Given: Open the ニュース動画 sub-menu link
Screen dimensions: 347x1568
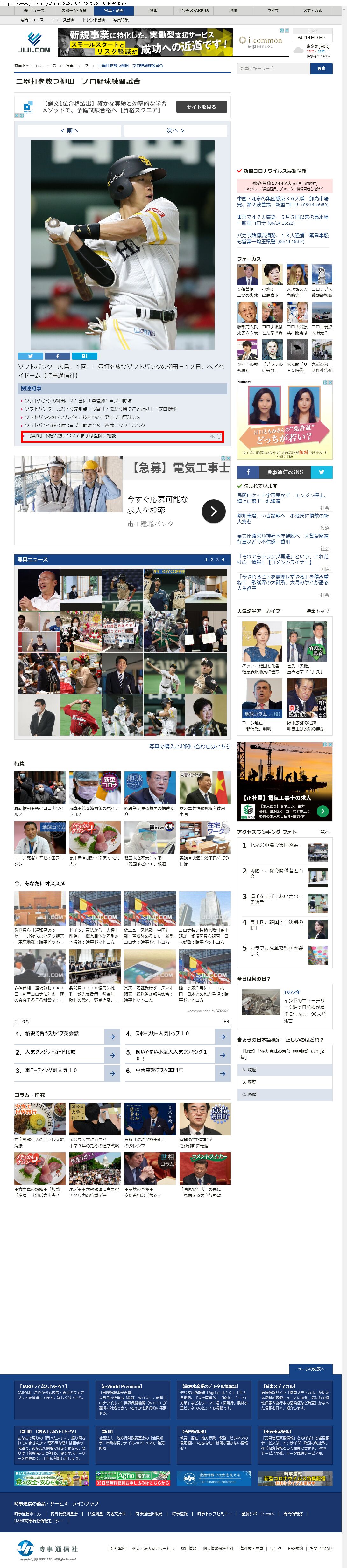Looking at the screenshot, I should click(x=63, y=20).
